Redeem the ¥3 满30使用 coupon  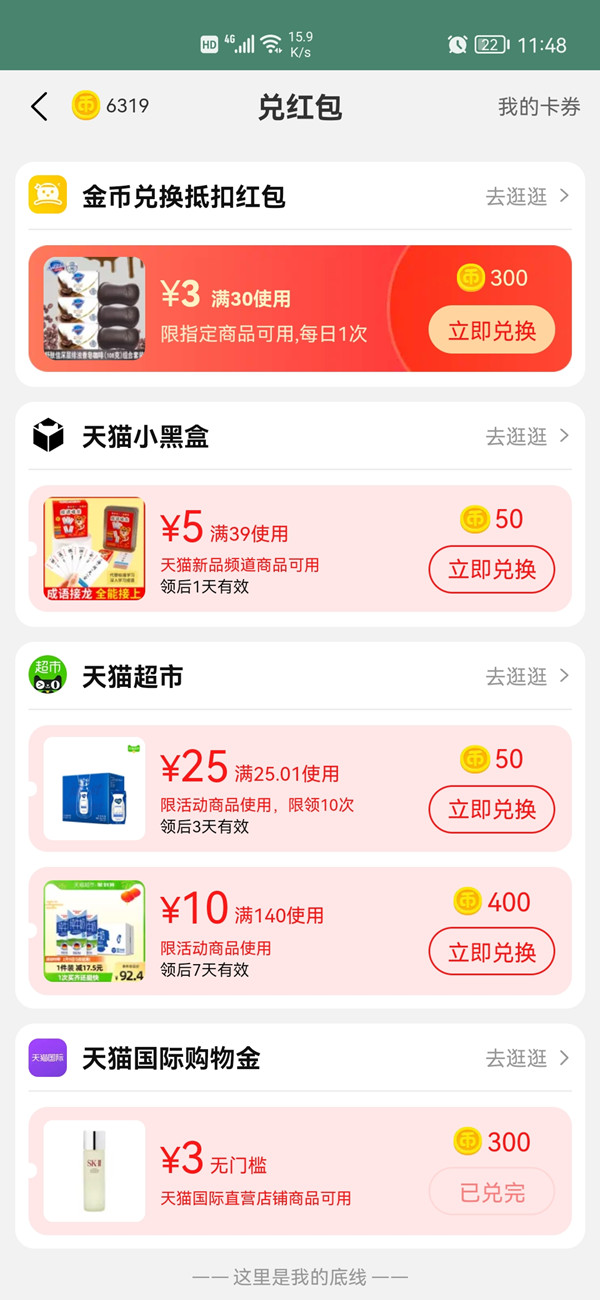491,332
